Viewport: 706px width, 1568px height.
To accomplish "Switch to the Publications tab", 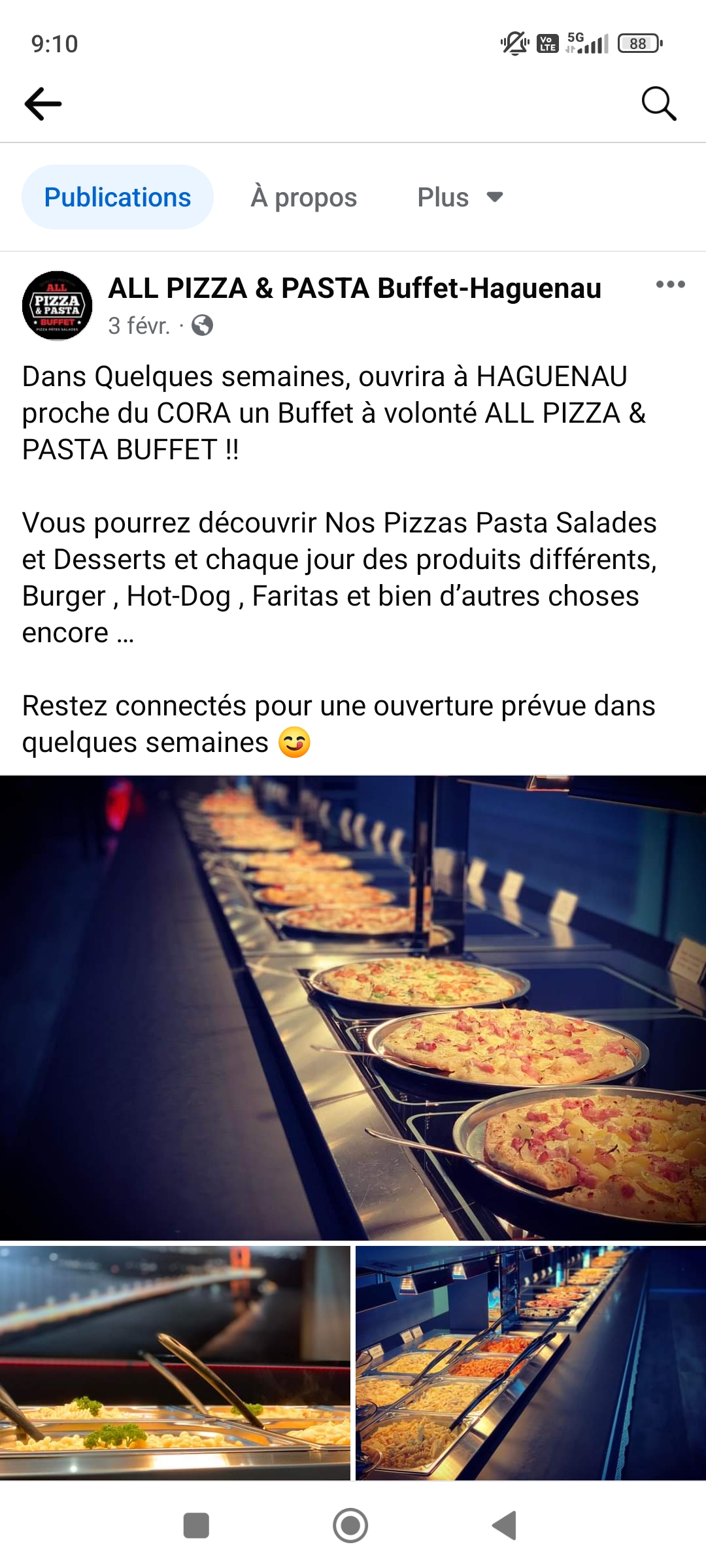I will tap(118, 197).
